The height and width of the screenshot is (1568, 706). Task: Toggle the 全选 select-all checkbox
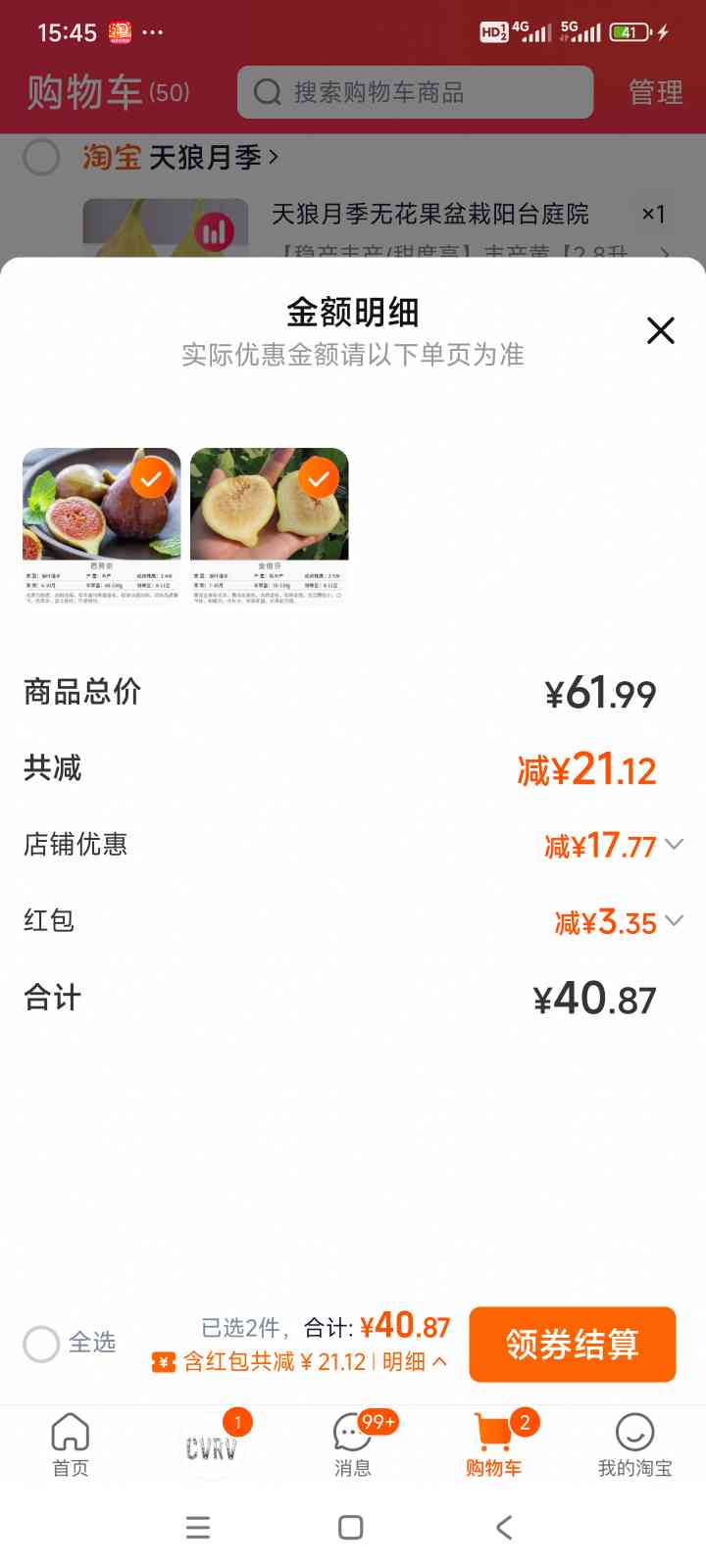41,1344
